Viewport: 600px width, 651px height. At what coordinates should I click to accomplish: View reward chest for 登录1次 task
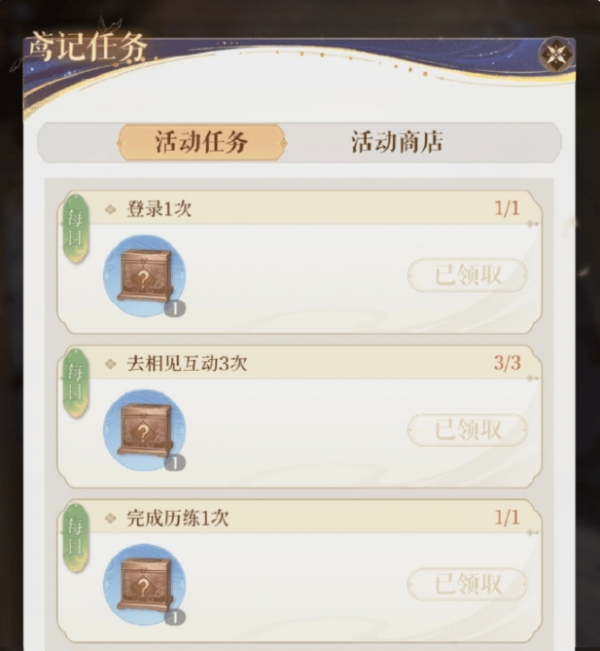pos(144,276)
